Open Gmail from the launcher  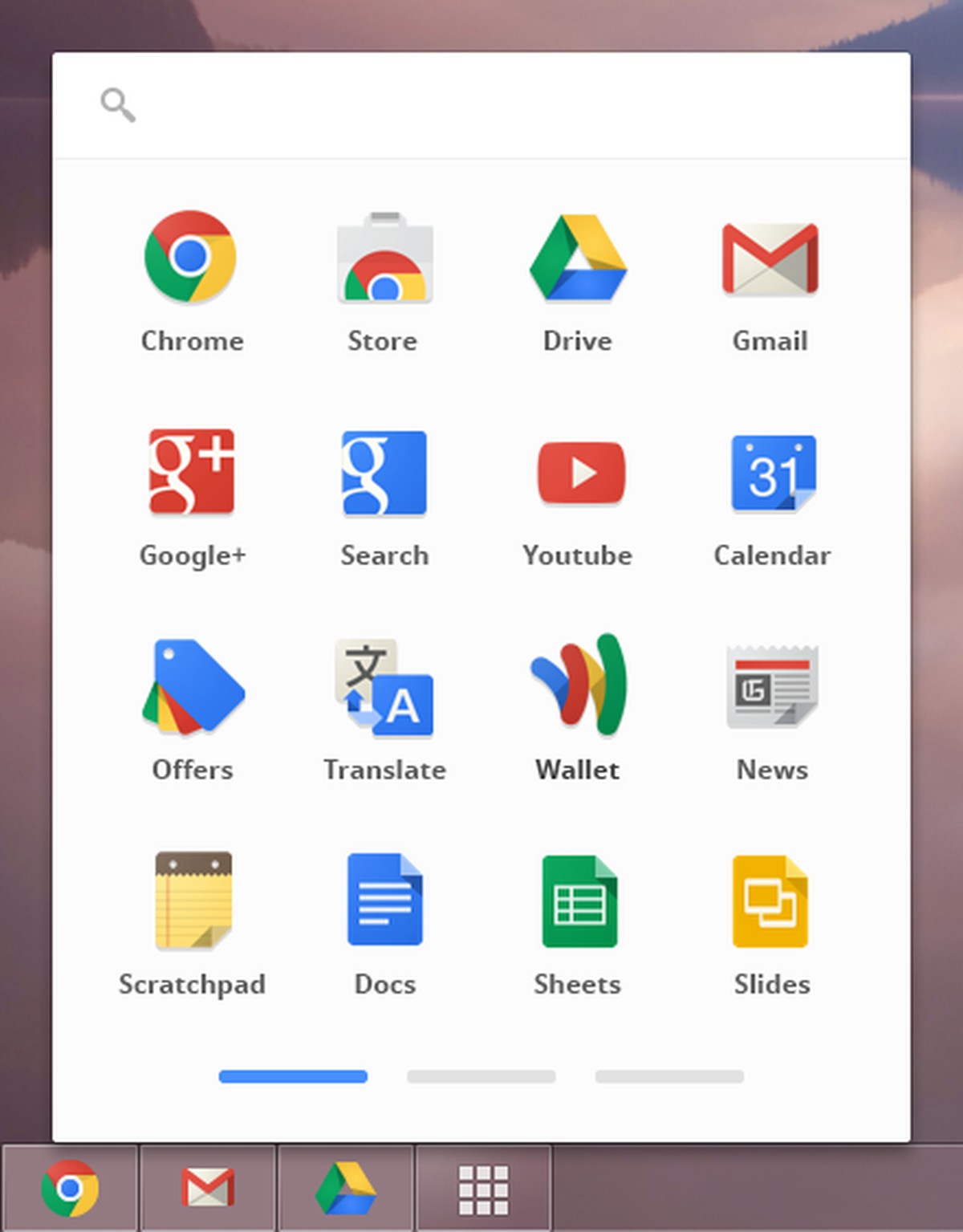tap(770, 258)
